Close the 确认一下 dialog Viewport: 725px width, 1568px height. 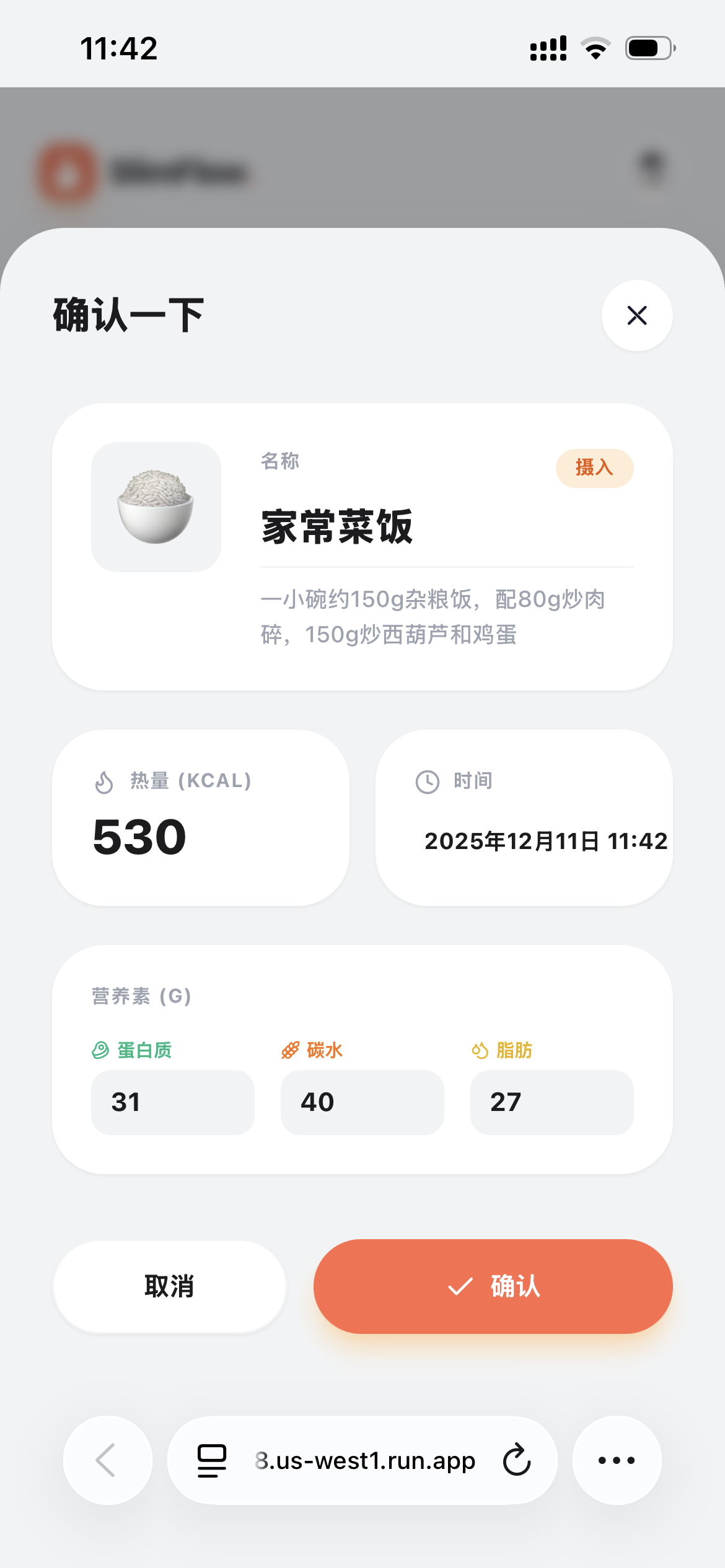coord(636,316)
